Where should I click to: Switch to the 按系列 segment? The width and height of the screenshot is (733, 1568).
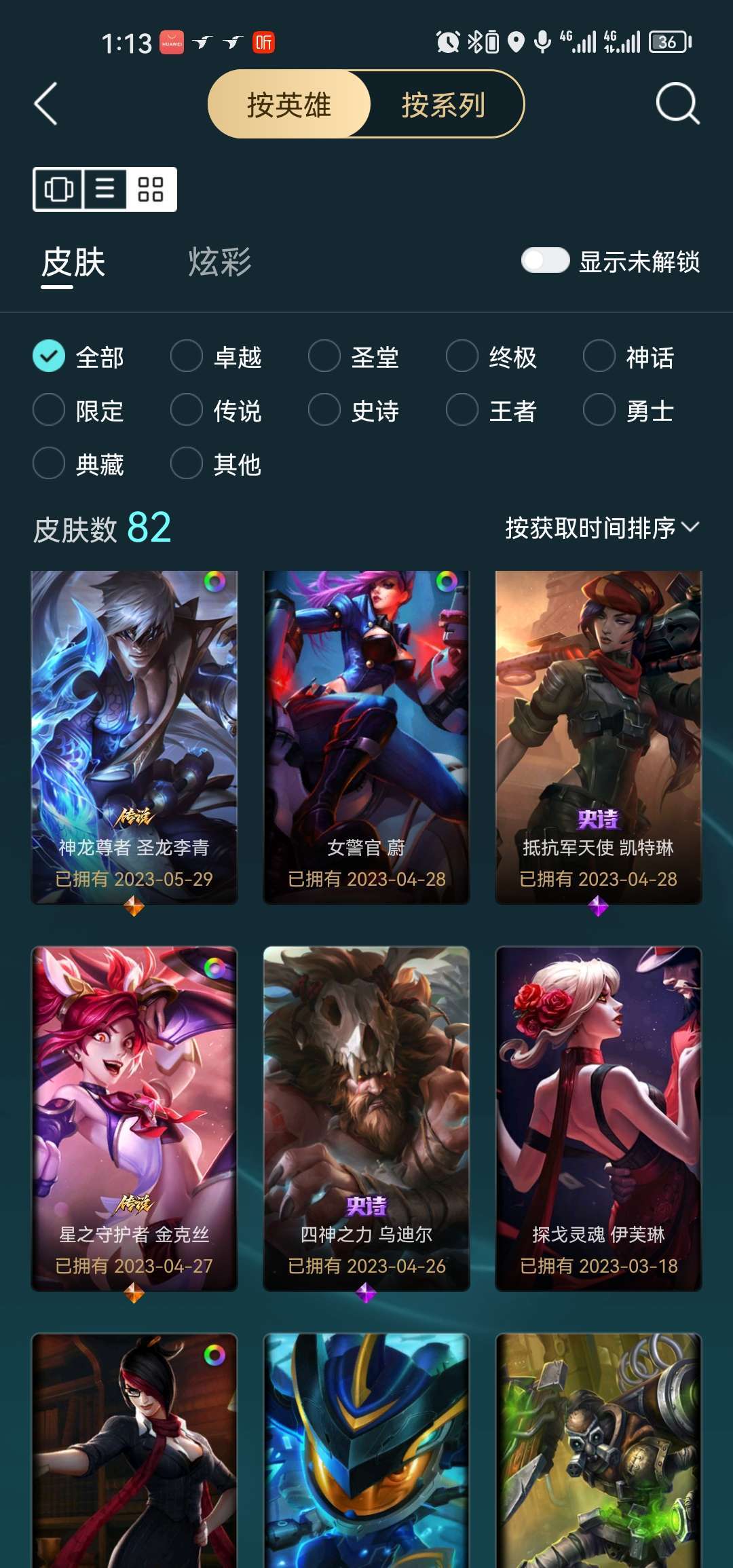[x=443, y=105]
